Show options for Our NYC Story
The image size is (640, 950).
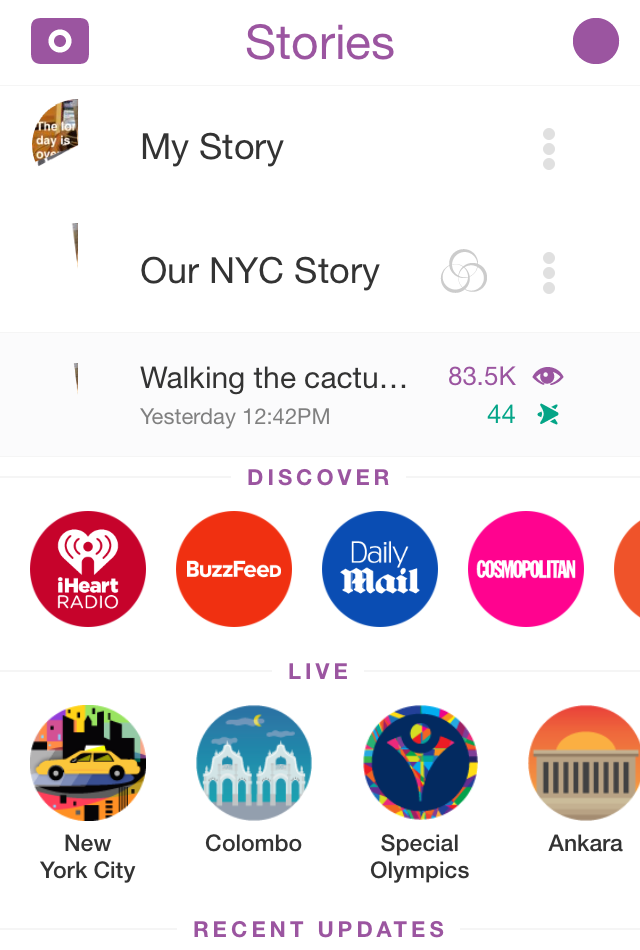point(548,272)
